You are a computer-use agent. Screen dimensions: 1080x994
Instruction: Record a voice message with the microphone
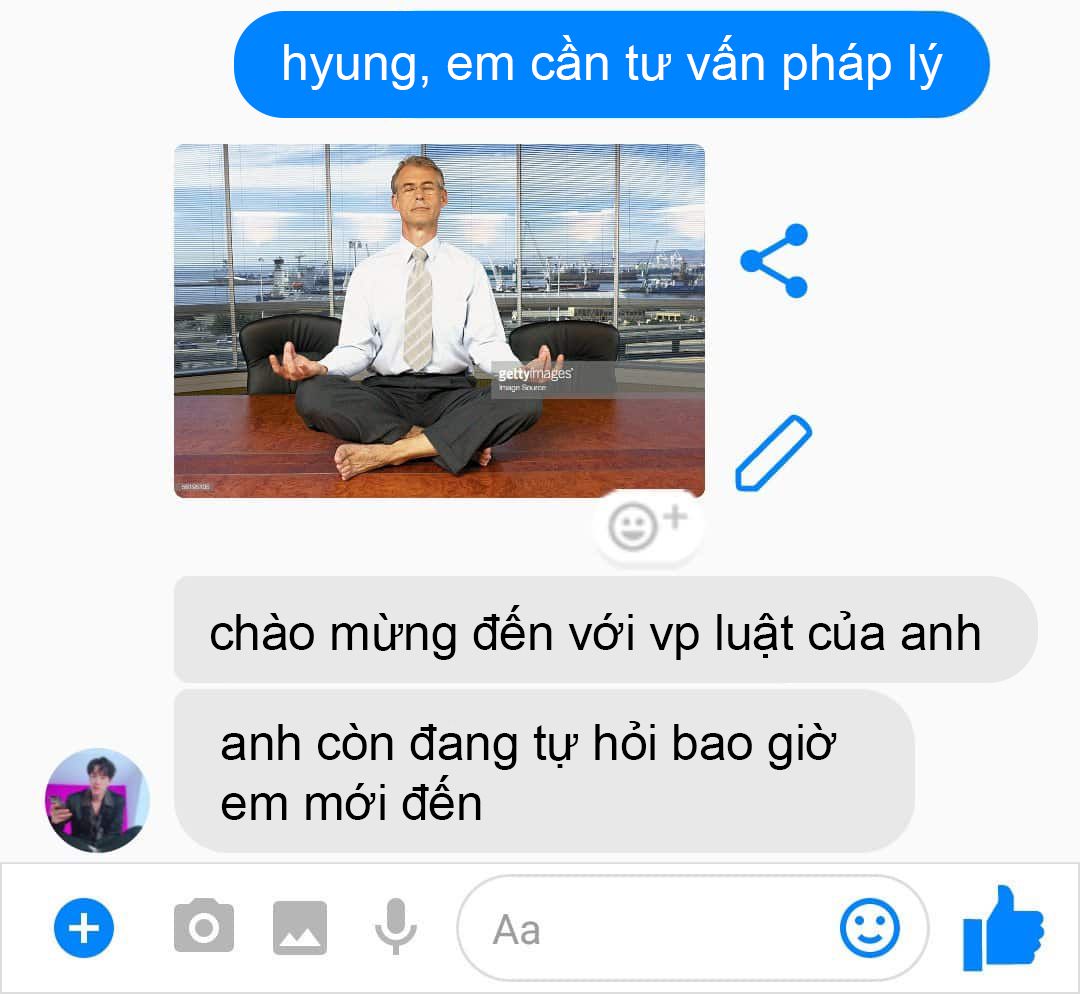point(396,927)
